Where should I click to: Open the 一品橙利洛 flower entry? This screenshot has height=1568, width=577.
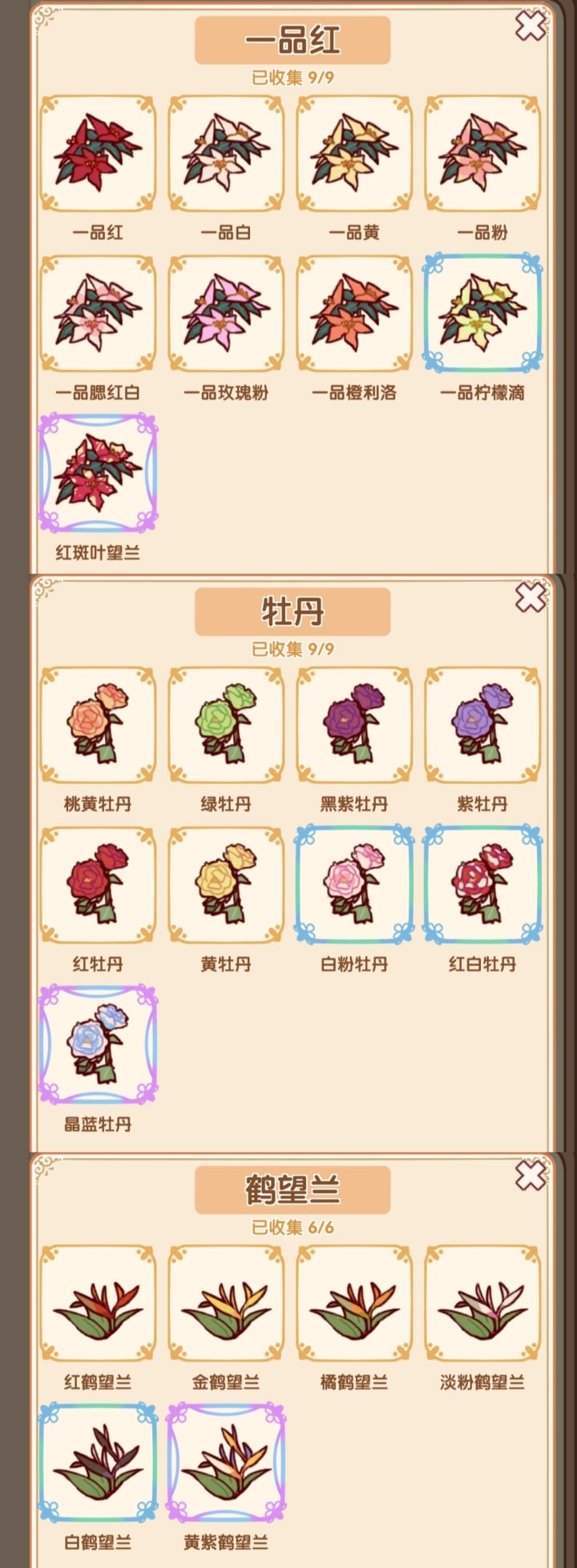coord(353,313)
